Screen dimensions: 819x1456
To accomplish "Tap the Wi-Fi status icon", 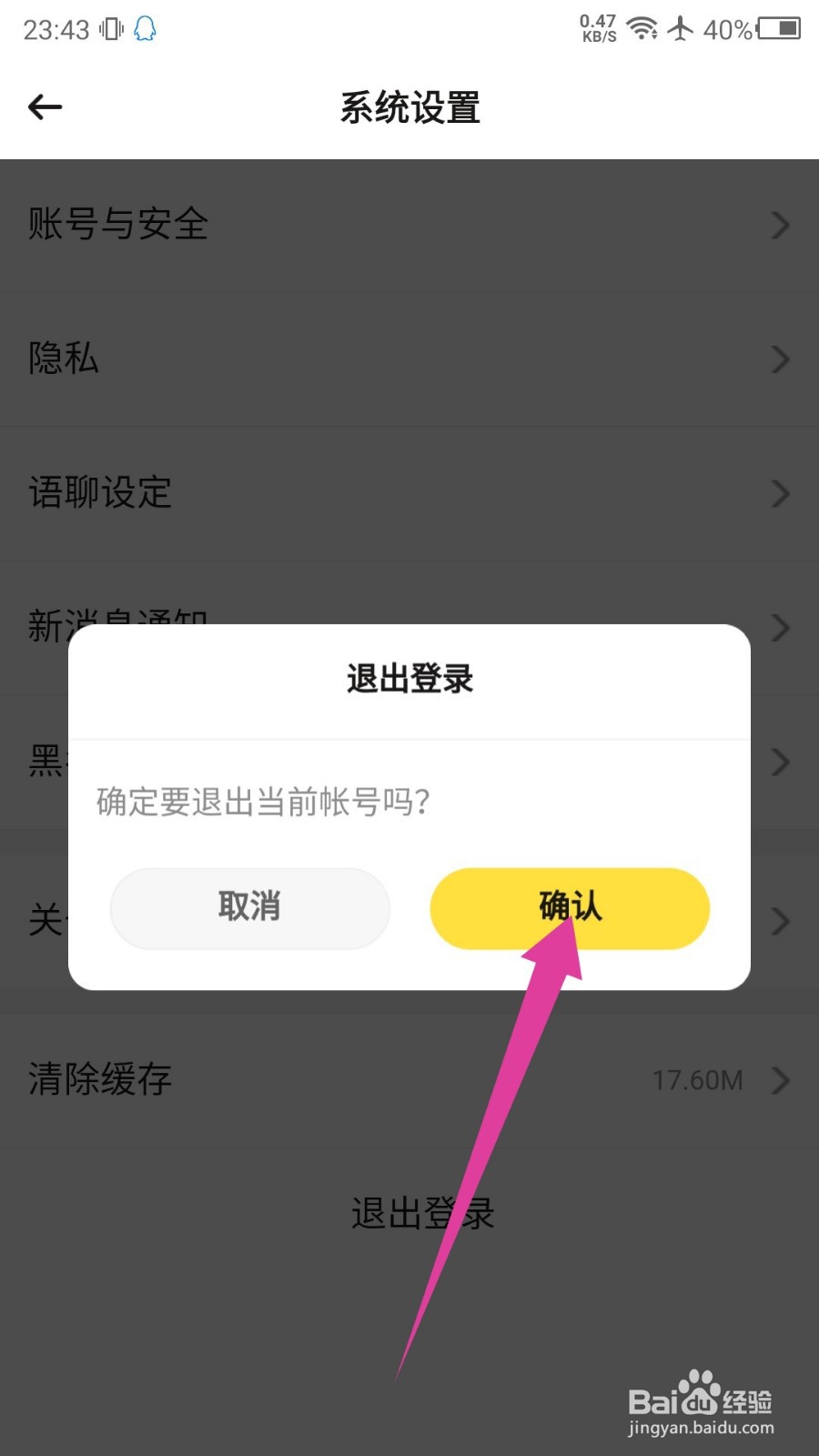I will tap(643, 27).
